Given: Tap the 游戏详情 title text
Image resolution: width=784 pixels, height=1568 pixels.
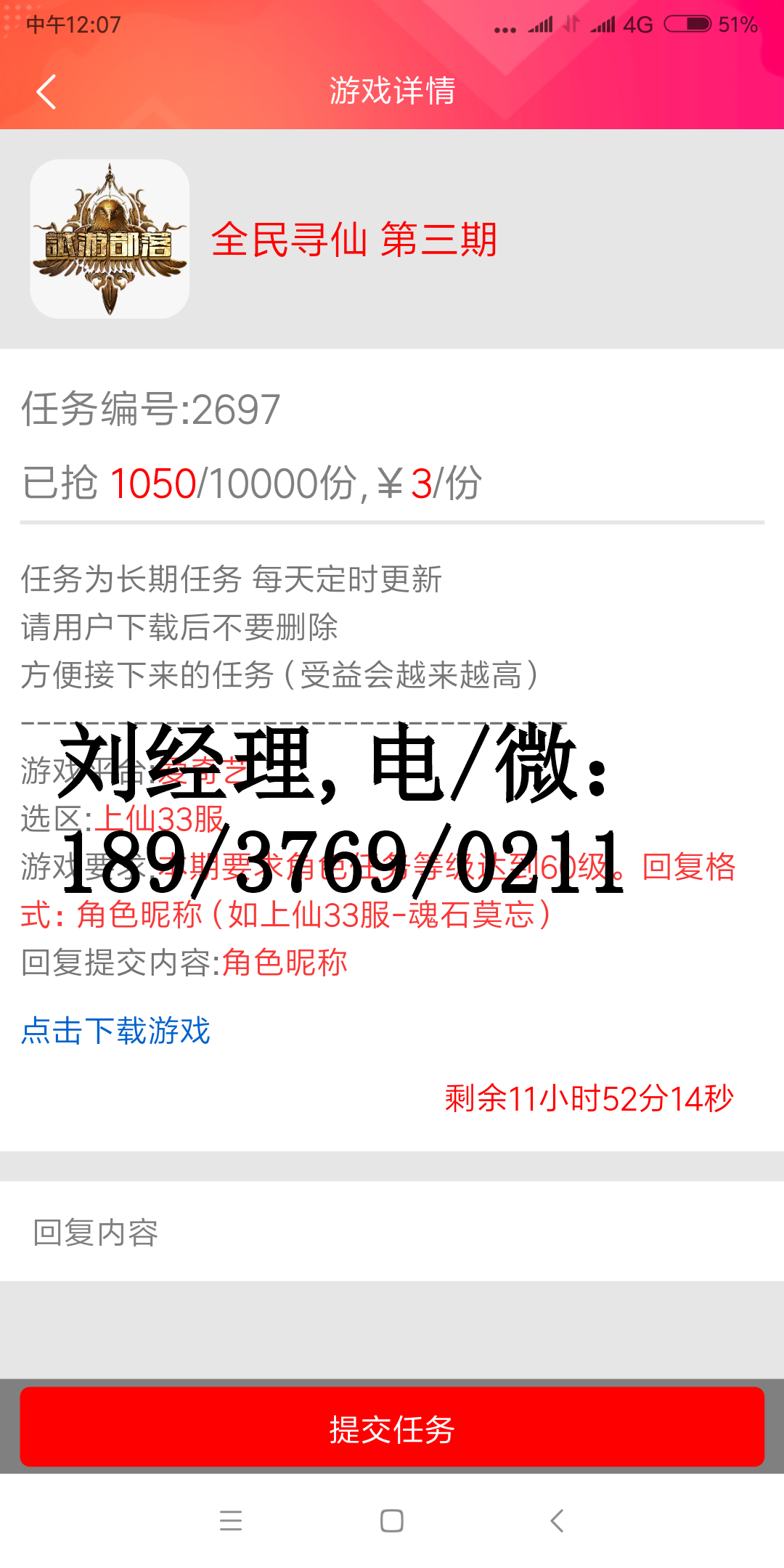Looking at the screenshot, I should 392,91.
